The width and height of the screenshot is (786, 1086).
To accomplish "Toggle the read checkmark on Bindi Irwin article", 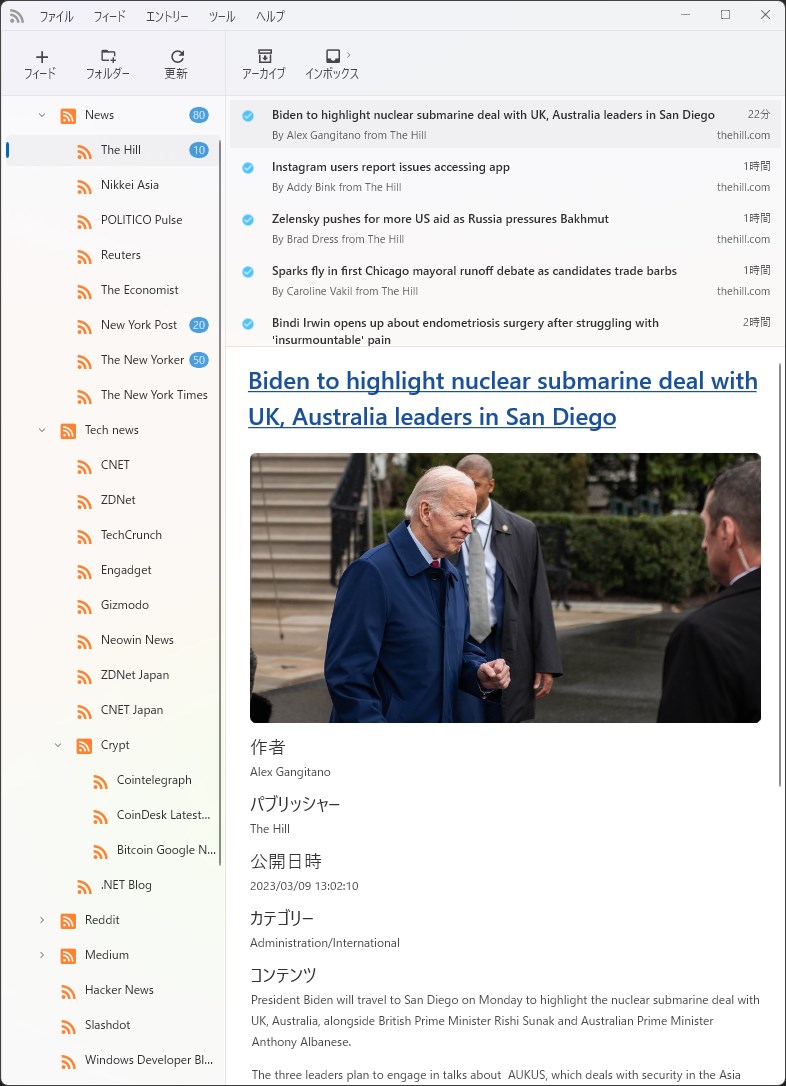I will pos(247,324).
